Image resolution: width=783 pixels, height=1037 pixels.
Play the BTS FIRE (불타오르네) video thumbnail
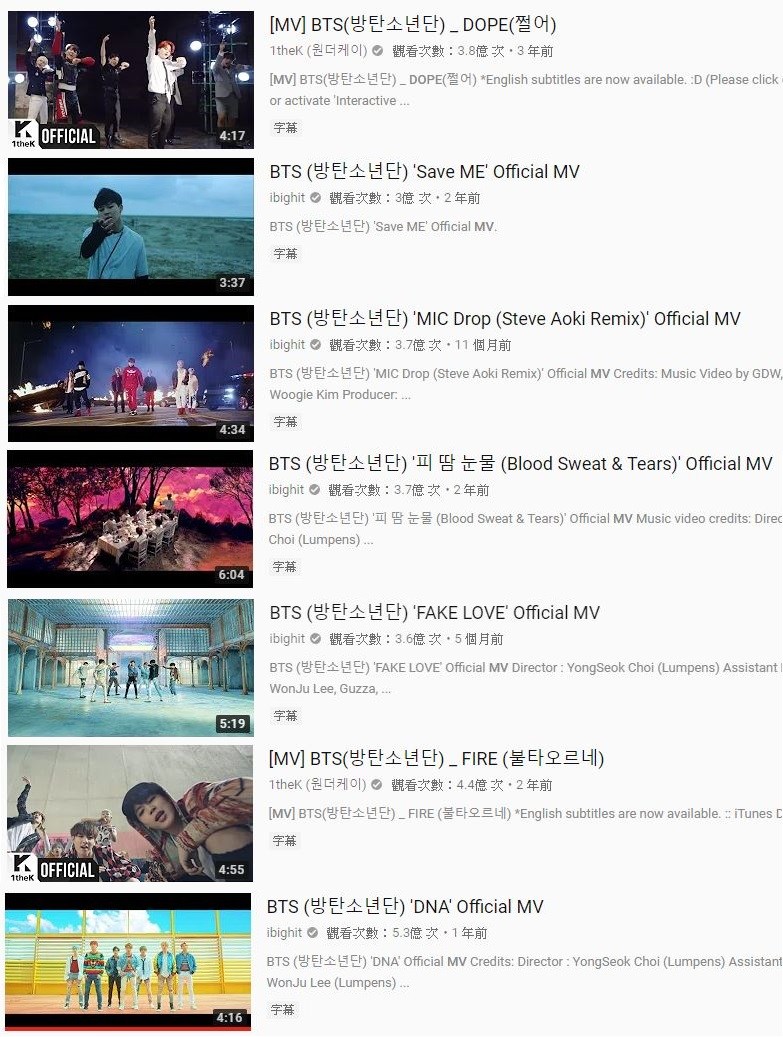130,813
